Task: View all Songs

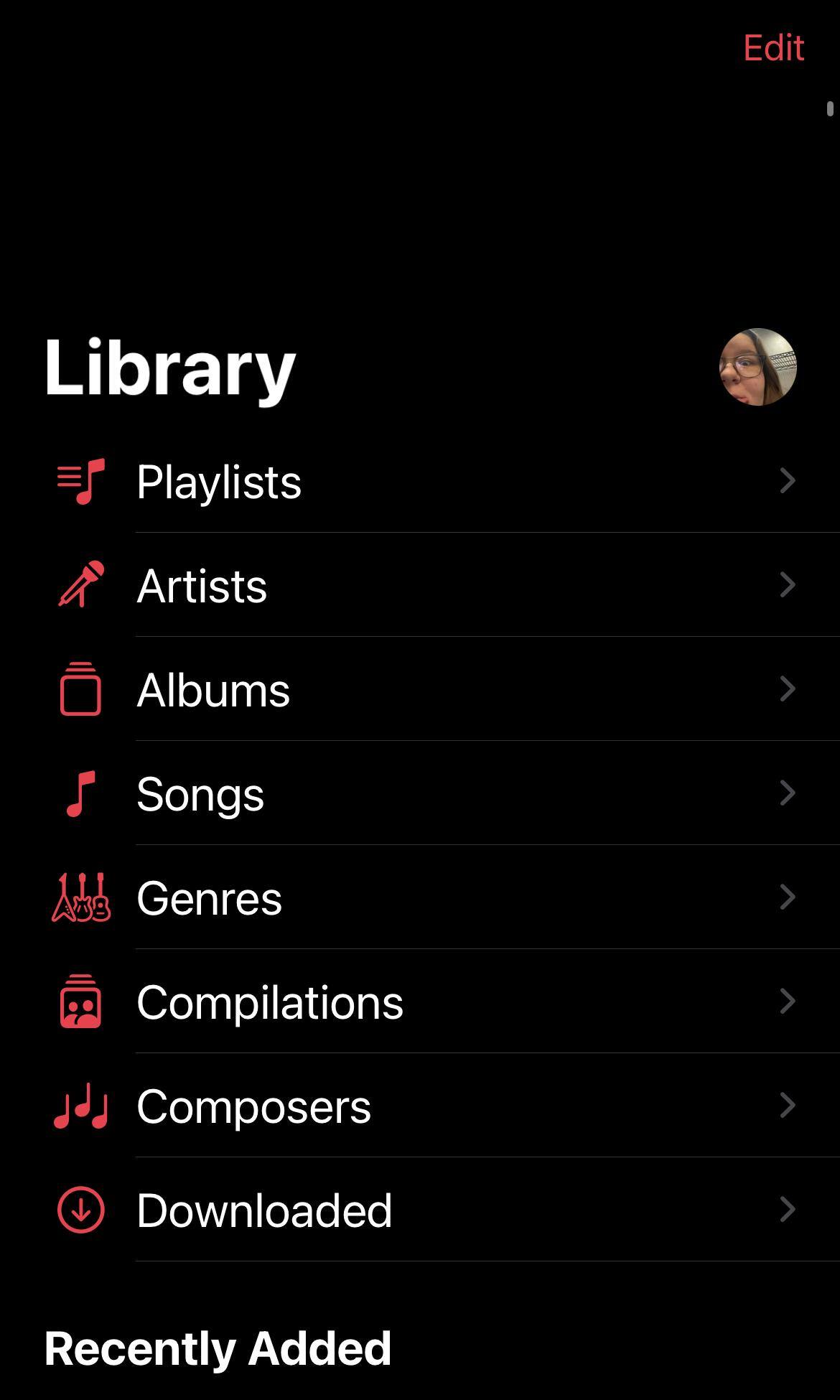Action: (200, 794)
